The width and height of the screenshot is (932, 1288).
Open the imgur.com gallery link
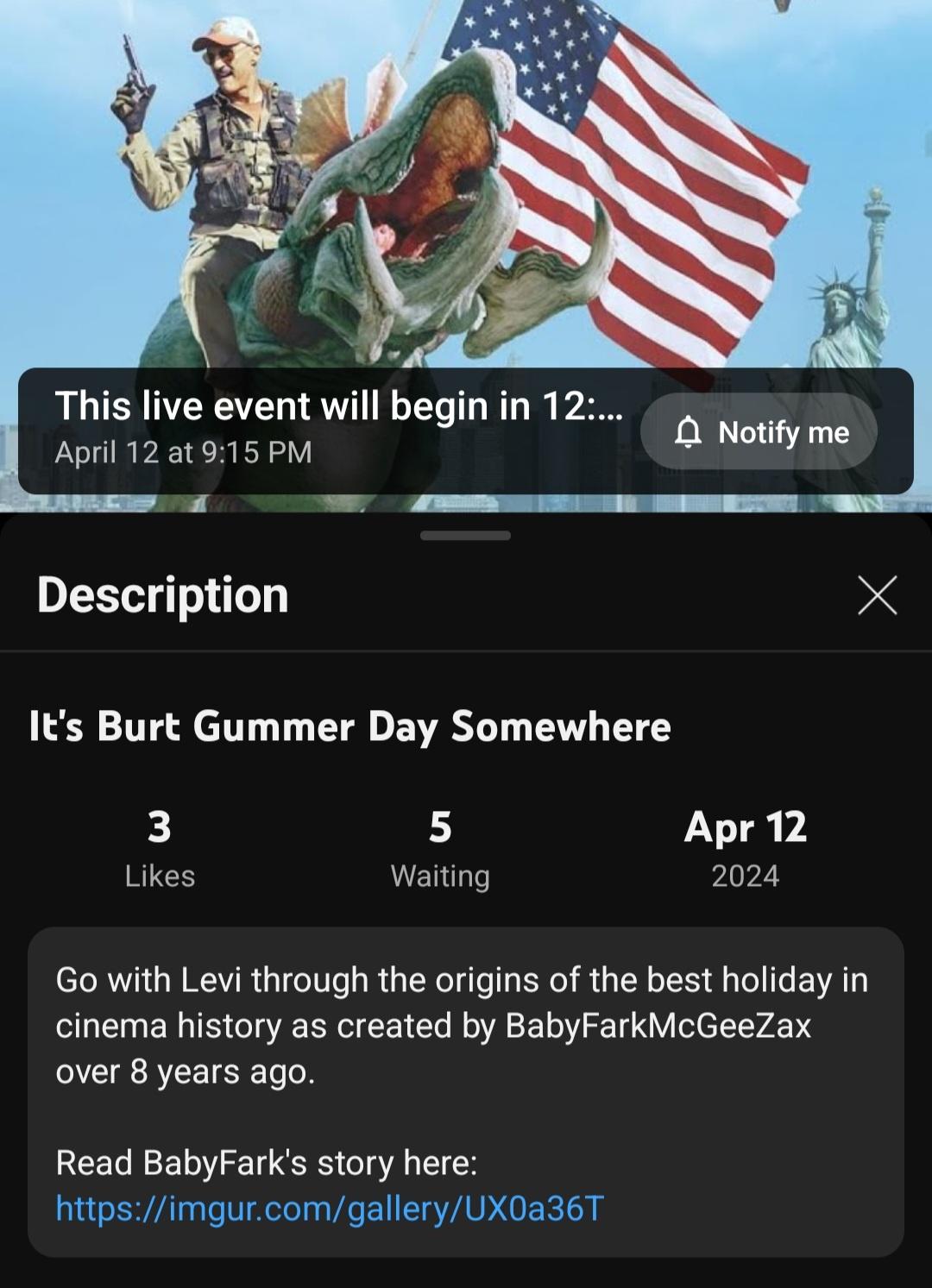[x=330, y=1208]
